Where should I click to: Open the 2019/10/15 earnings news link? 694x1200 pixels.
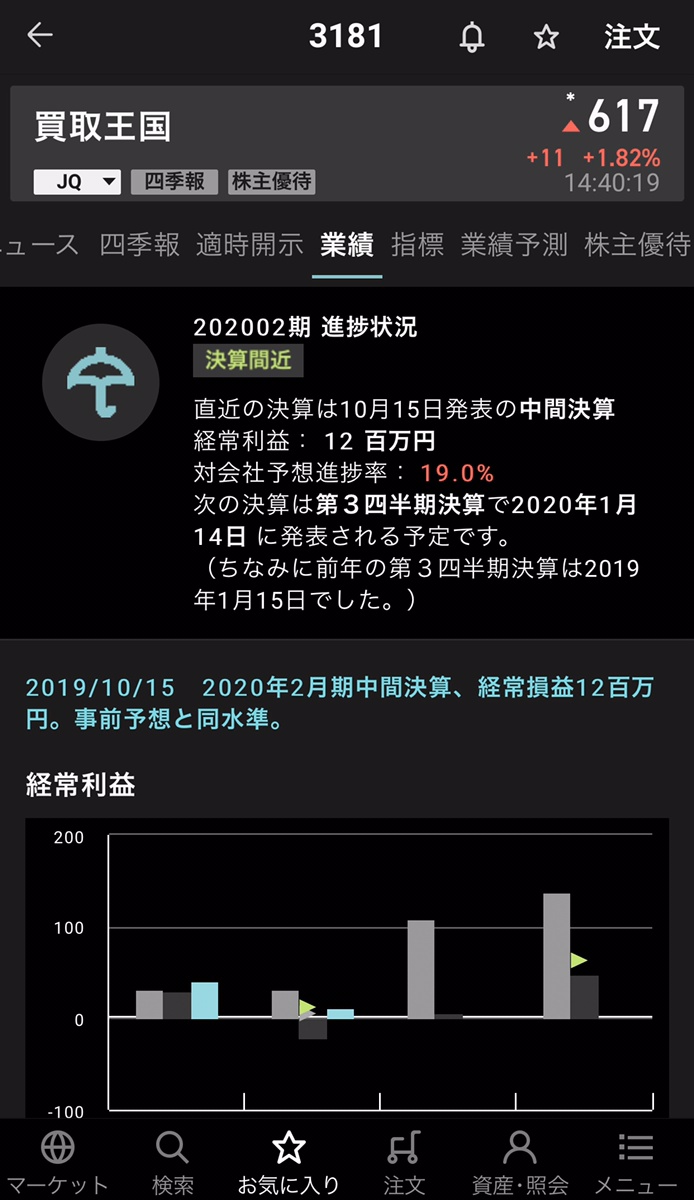(x=340, y=703)
